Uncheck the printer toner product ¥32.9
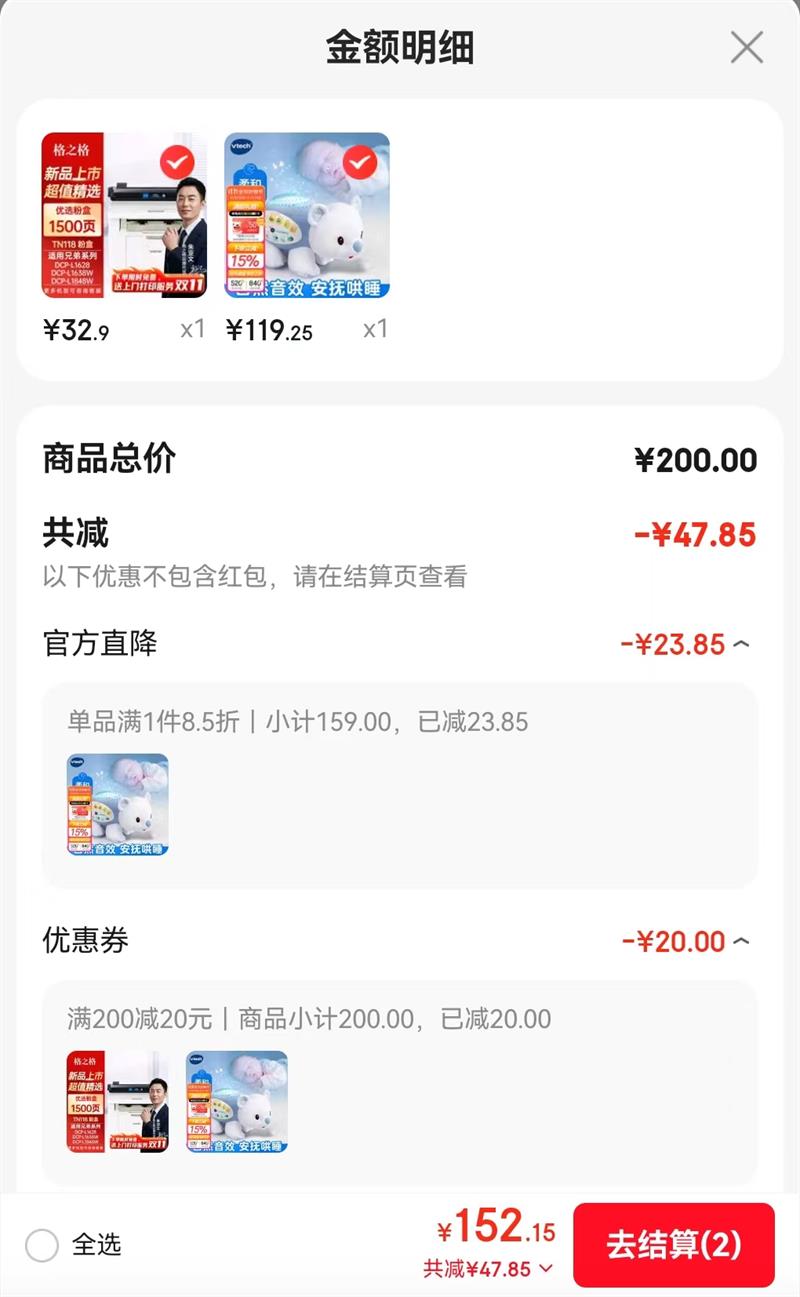 click(x=177, y=162)
